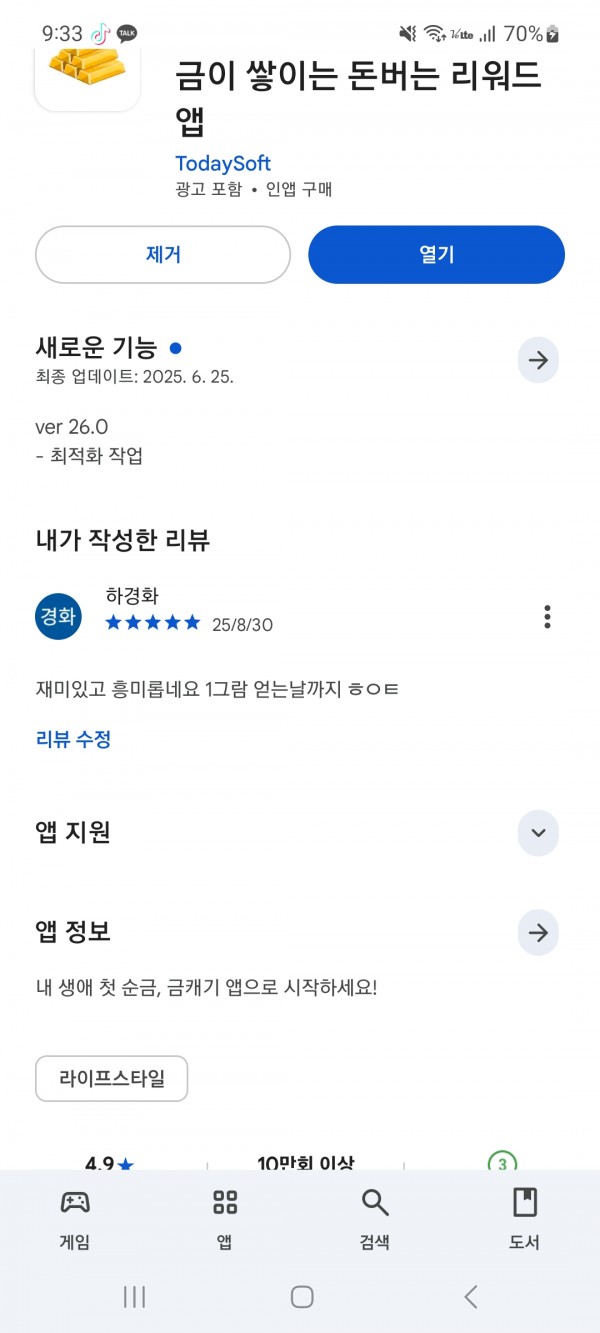Viewport: 600px width, 1333px height.
Task: Switch to the 게임 tab
Action: click(75, 1219)
